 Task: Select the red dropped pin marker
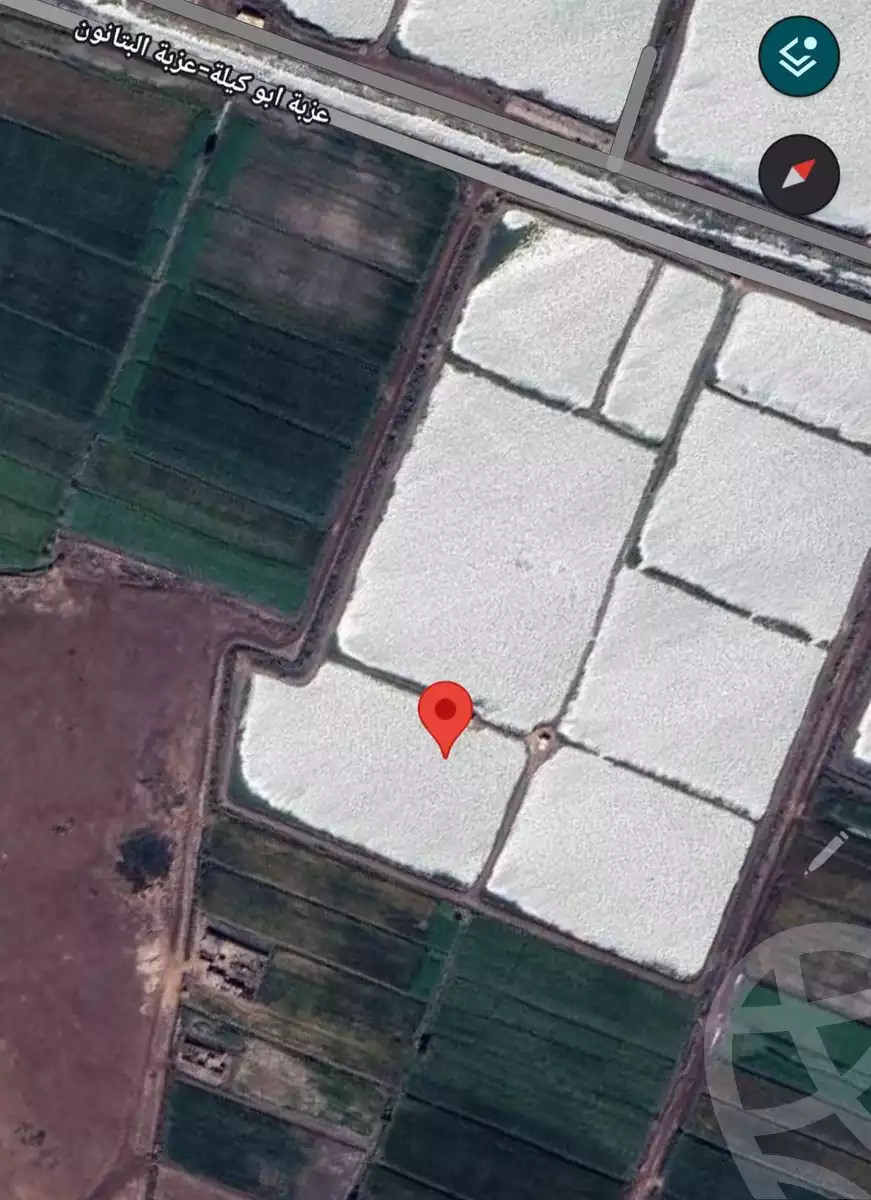pyautogui.click(x=445, y=714)
